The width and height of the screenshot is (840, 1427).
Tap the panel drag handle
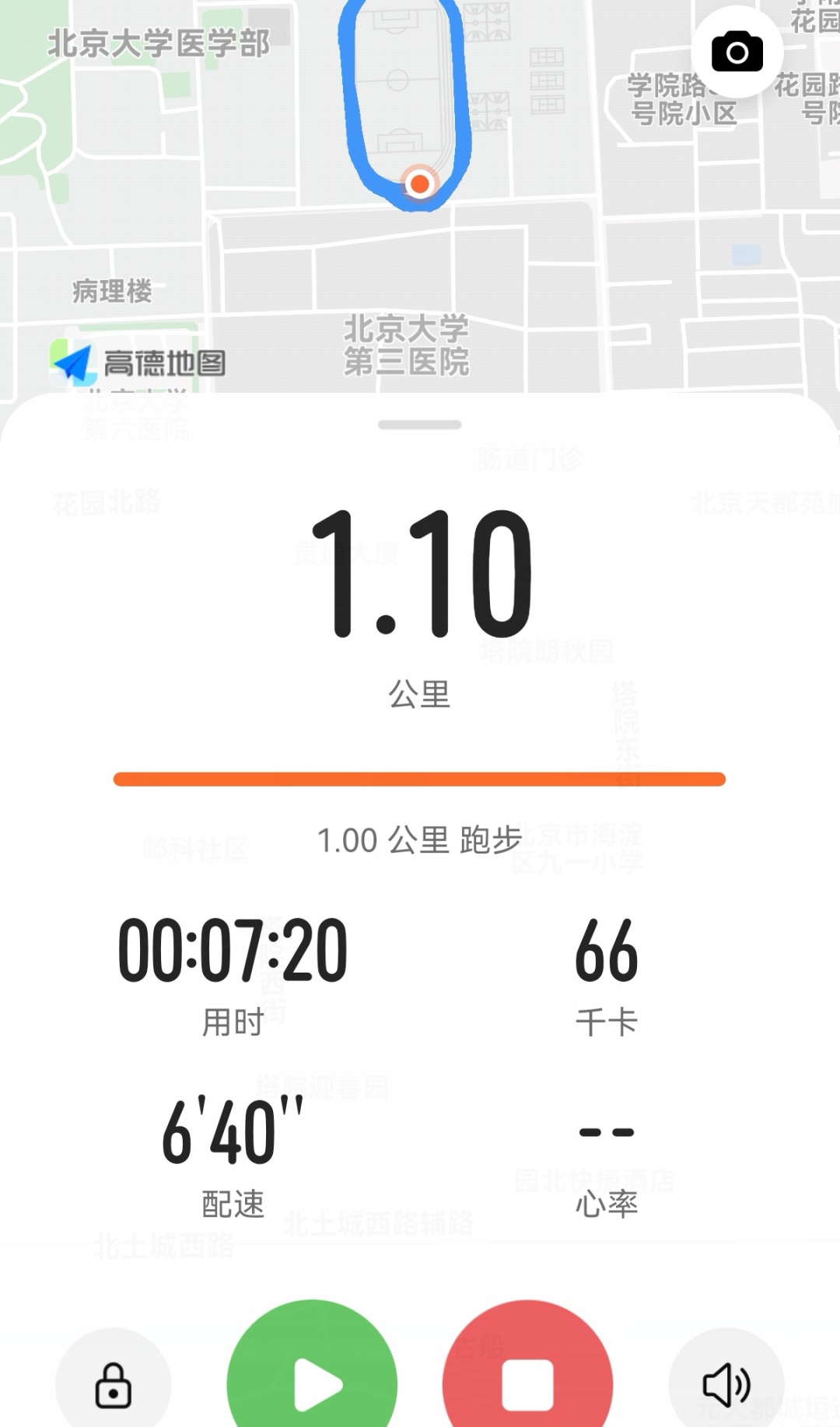(420, 425)
